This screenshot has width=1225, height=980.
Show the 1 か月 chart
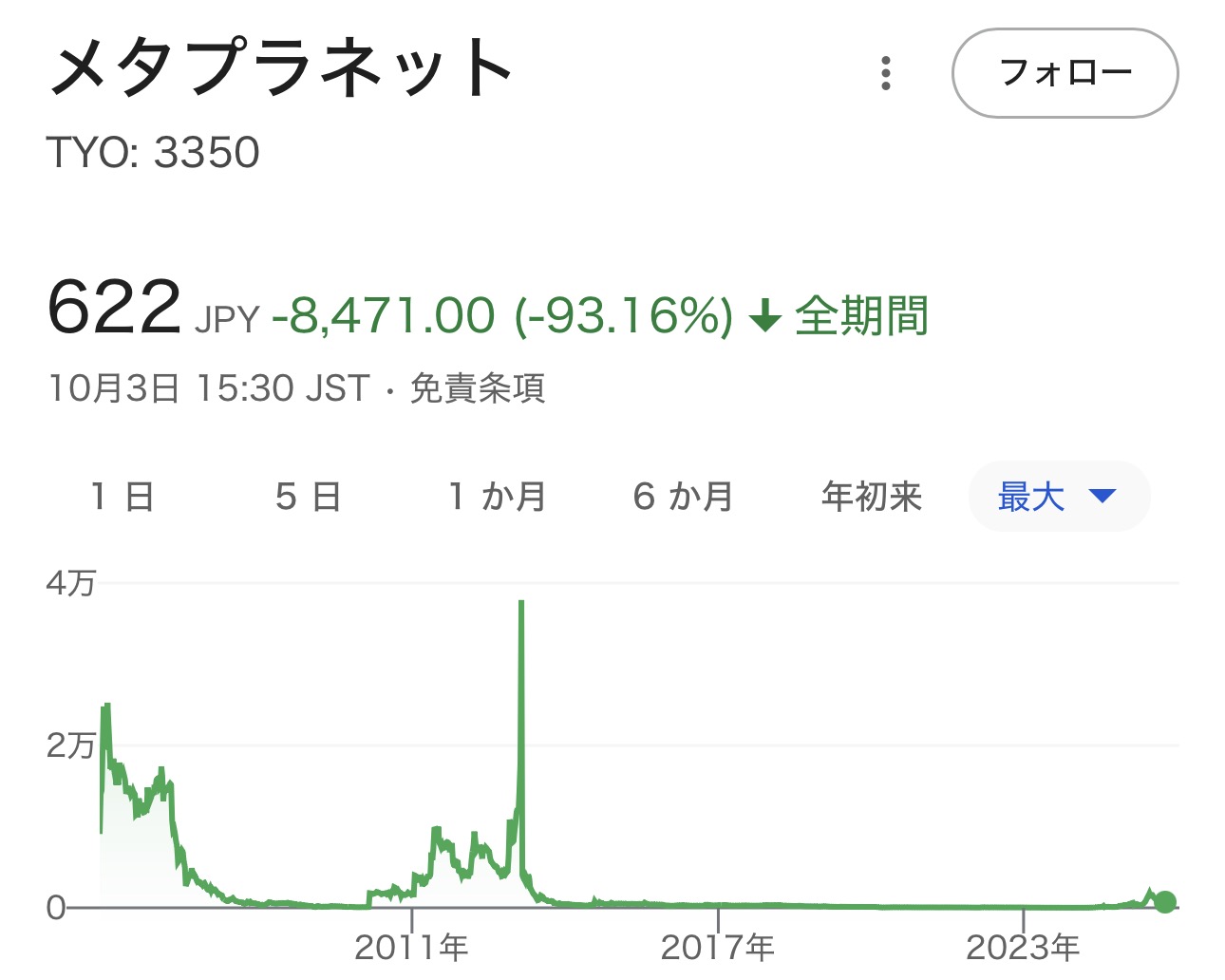coord(498,496)
